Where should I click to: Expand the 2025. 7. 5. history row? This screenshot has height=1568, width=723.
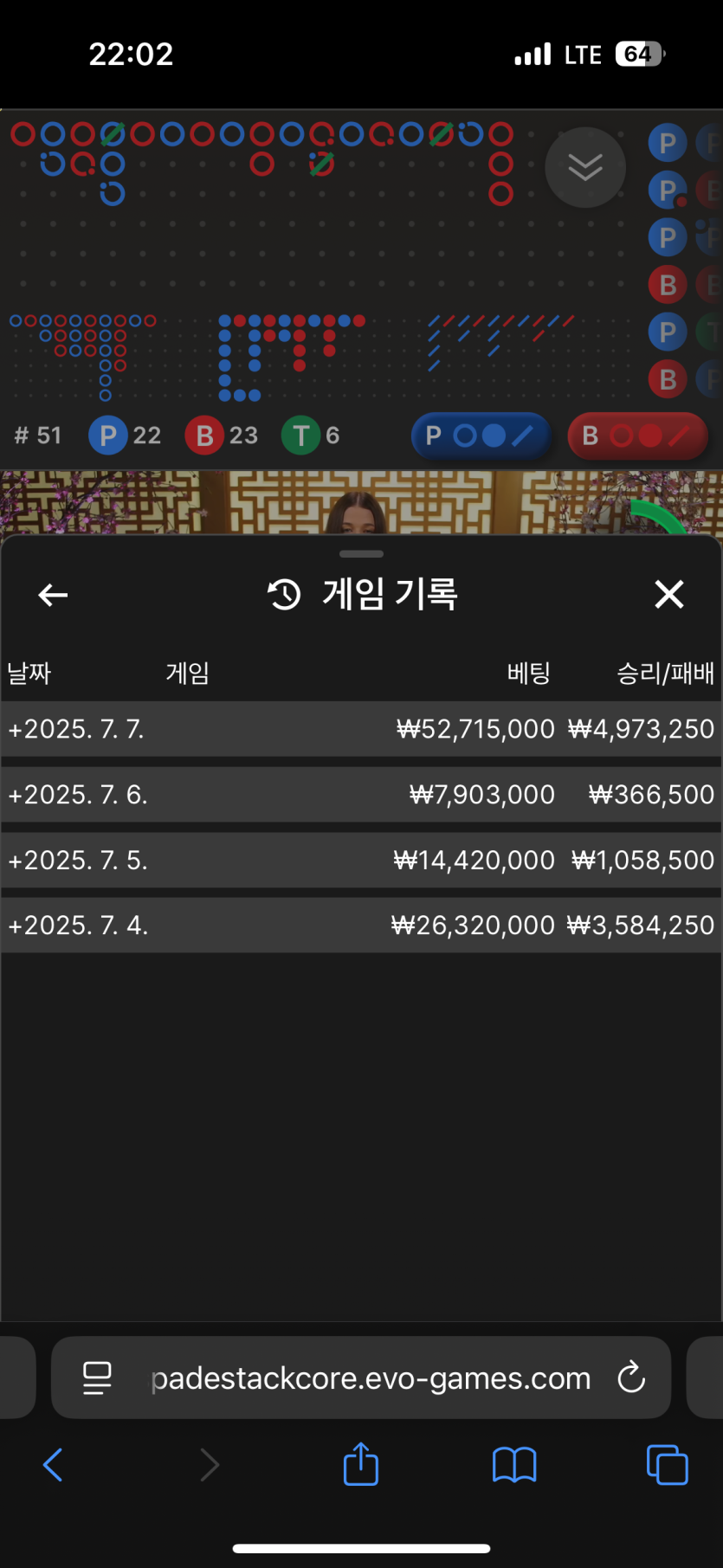click(x=78, y=861)
